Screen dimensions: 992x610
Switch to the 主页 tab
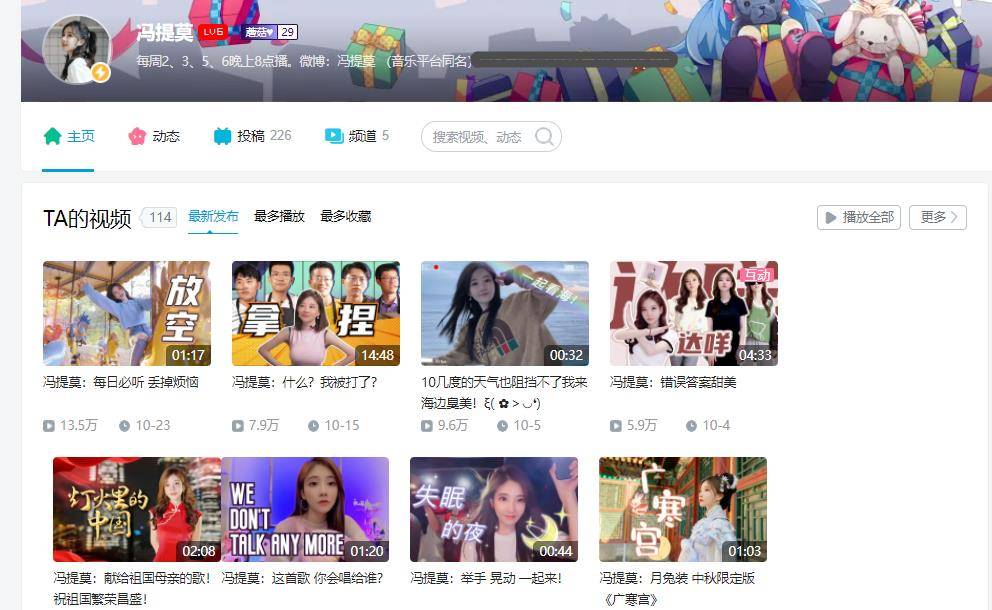point(69,136)
